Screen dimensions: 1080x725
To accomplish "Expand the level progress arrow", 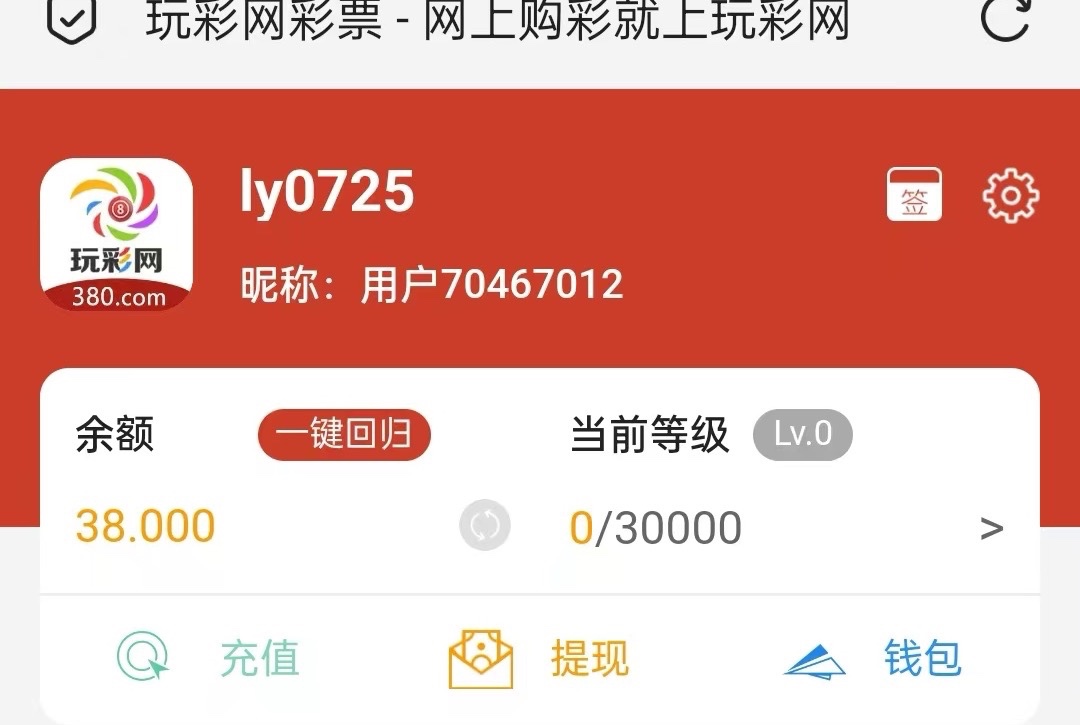I will pyautogui.click(x=991, y=528).
